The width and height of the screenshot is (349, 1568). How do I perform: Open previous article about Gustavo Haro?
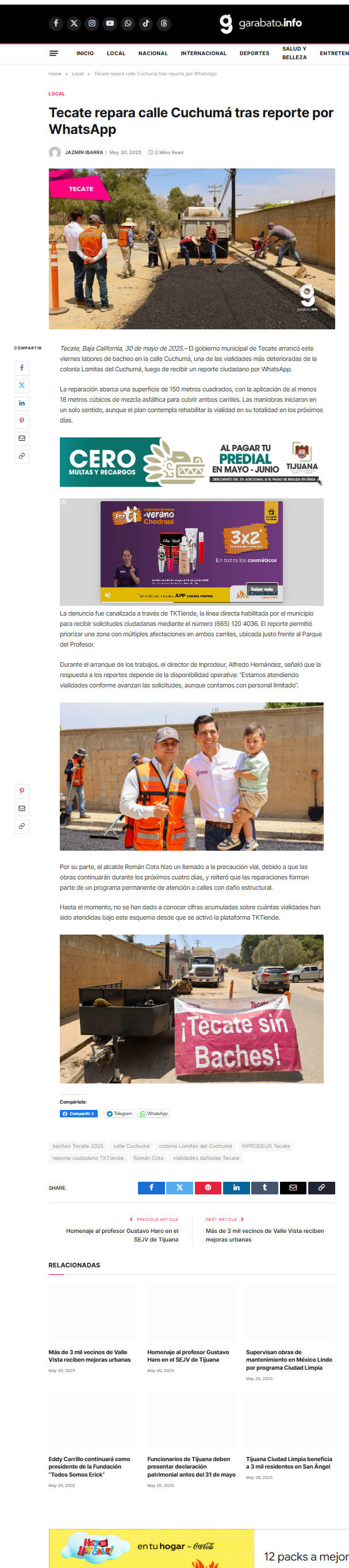(x=122, y=1235)
